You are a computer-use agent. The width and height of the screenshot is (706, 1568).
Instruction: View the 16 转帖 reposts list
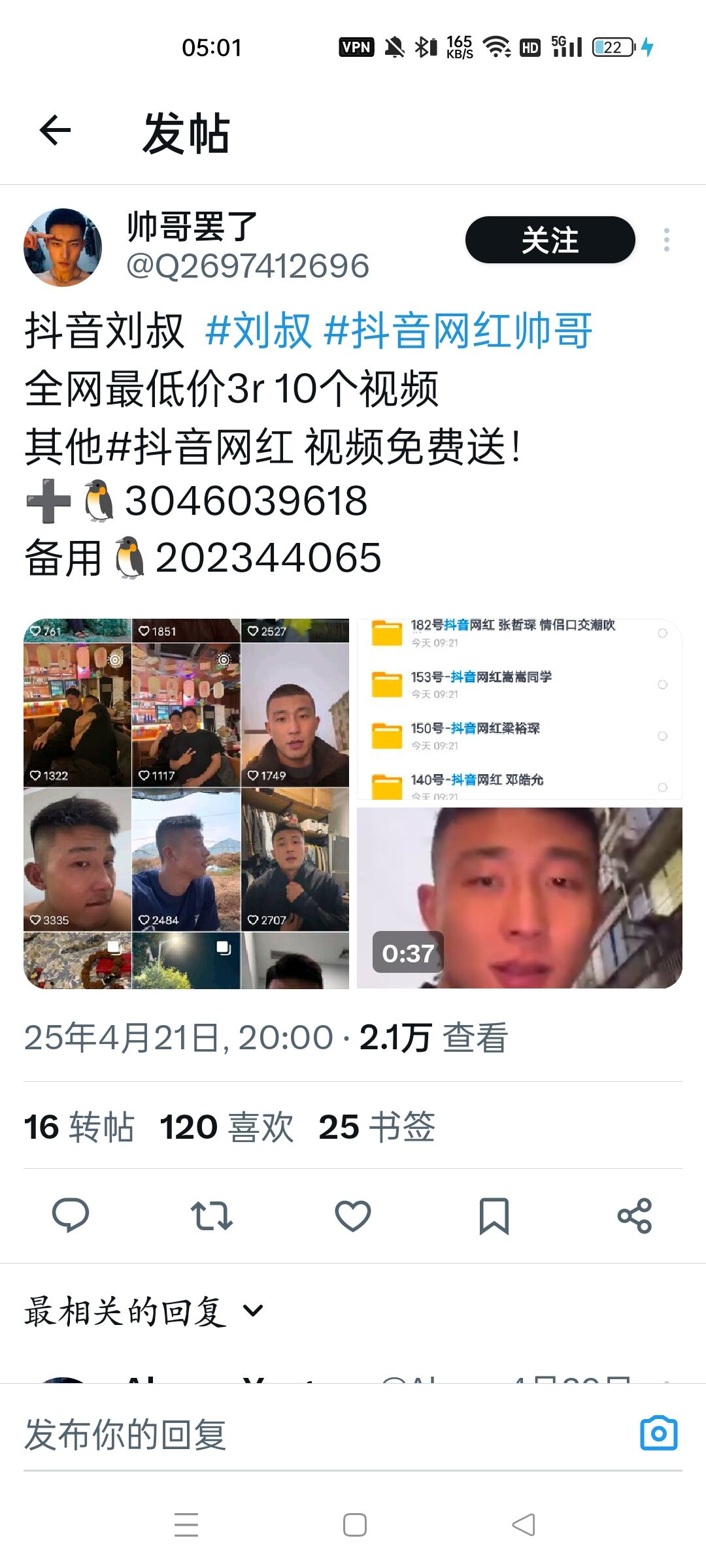(79, 1127)
